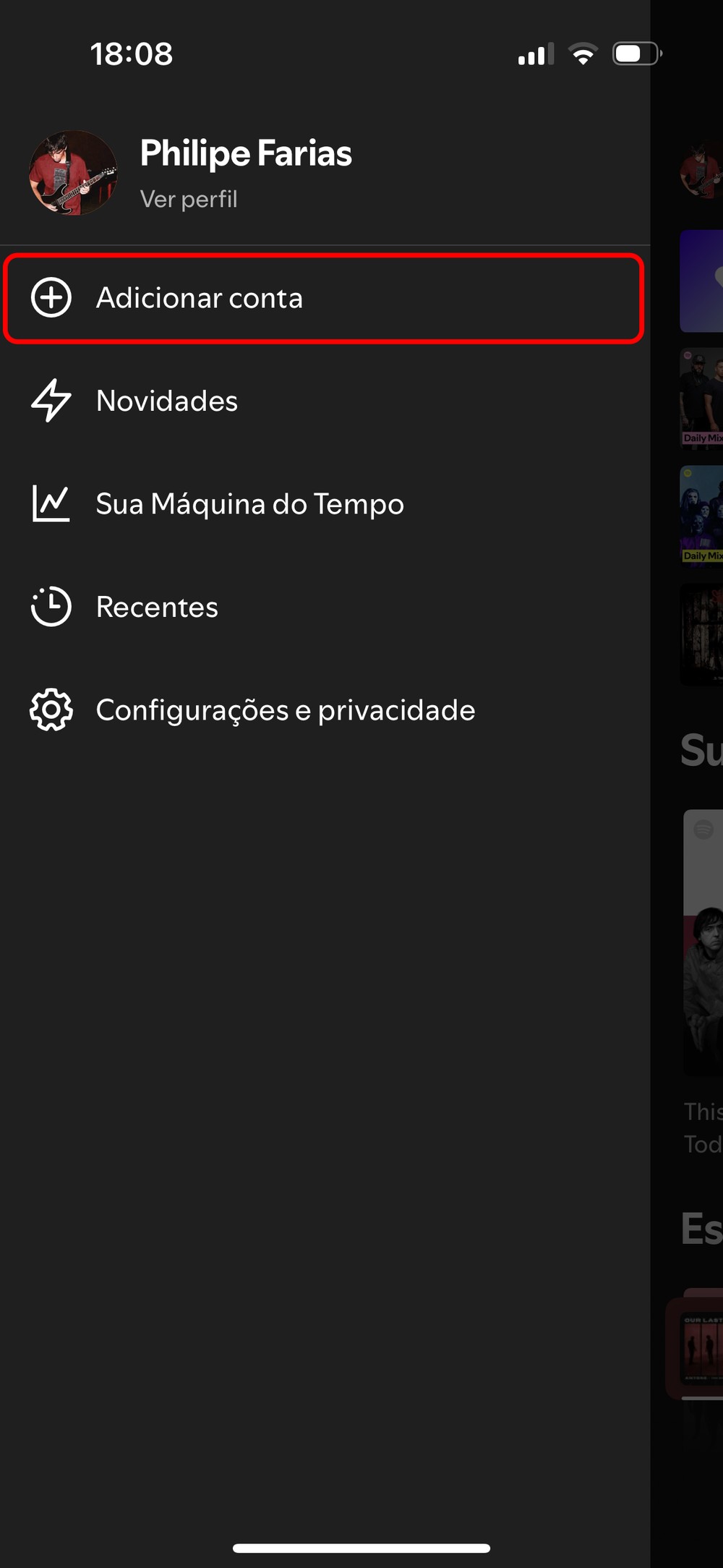Open Configurações e privacidade
Image resolution: width=723 pixels, height=1568 pixels.
point(285,710)
